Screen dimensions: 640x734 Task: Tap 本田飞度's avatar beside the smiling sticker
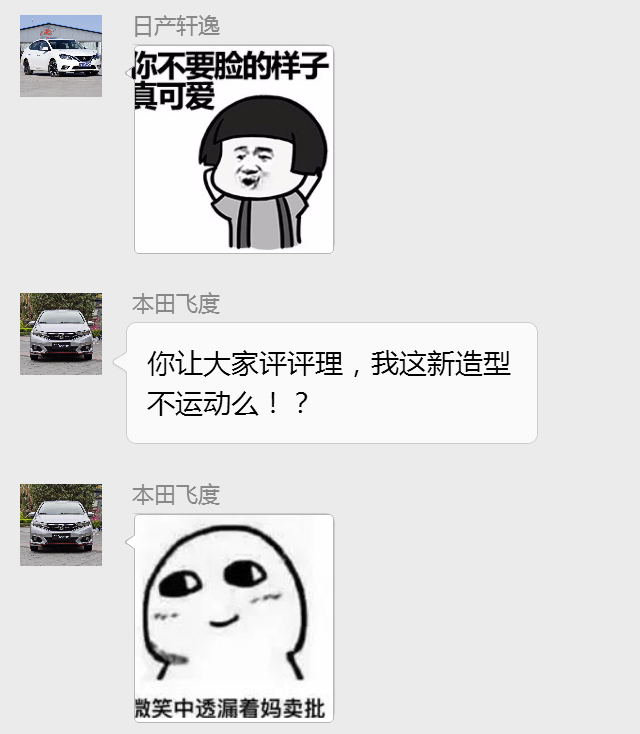(61, 525)
